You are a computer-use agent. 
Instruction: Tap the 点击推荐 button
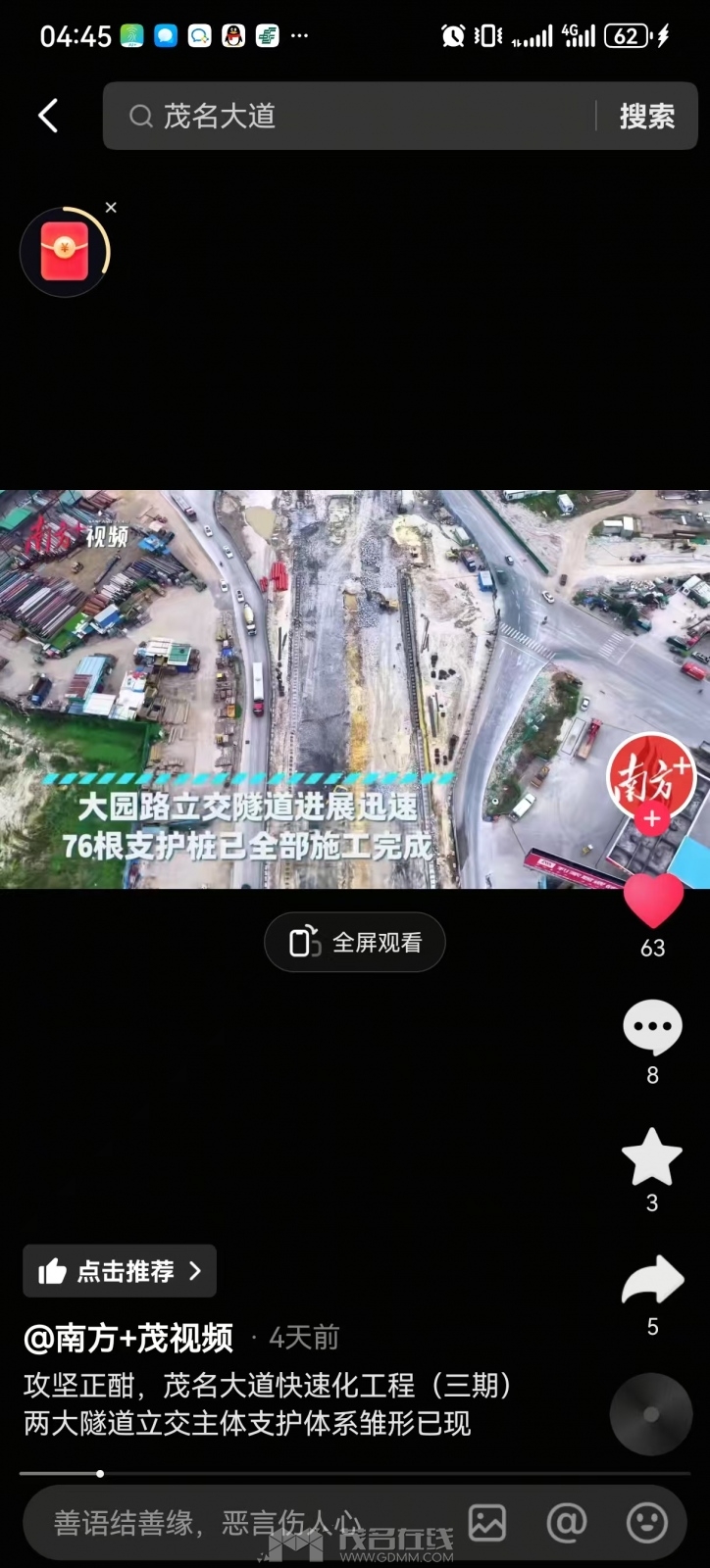(x=120, y=1271)
